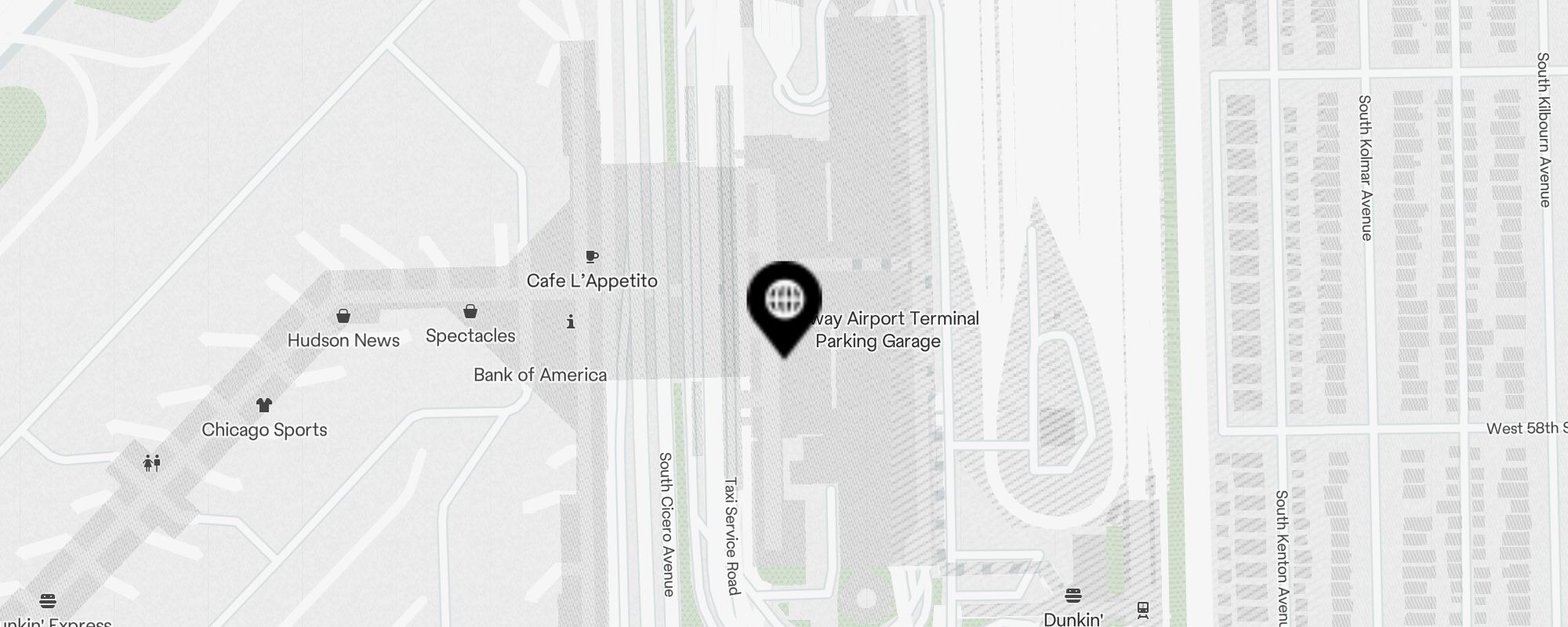Open the Hudson News place marker
1568x627 pixels.
pyautogui.click(x=343, y=317)
